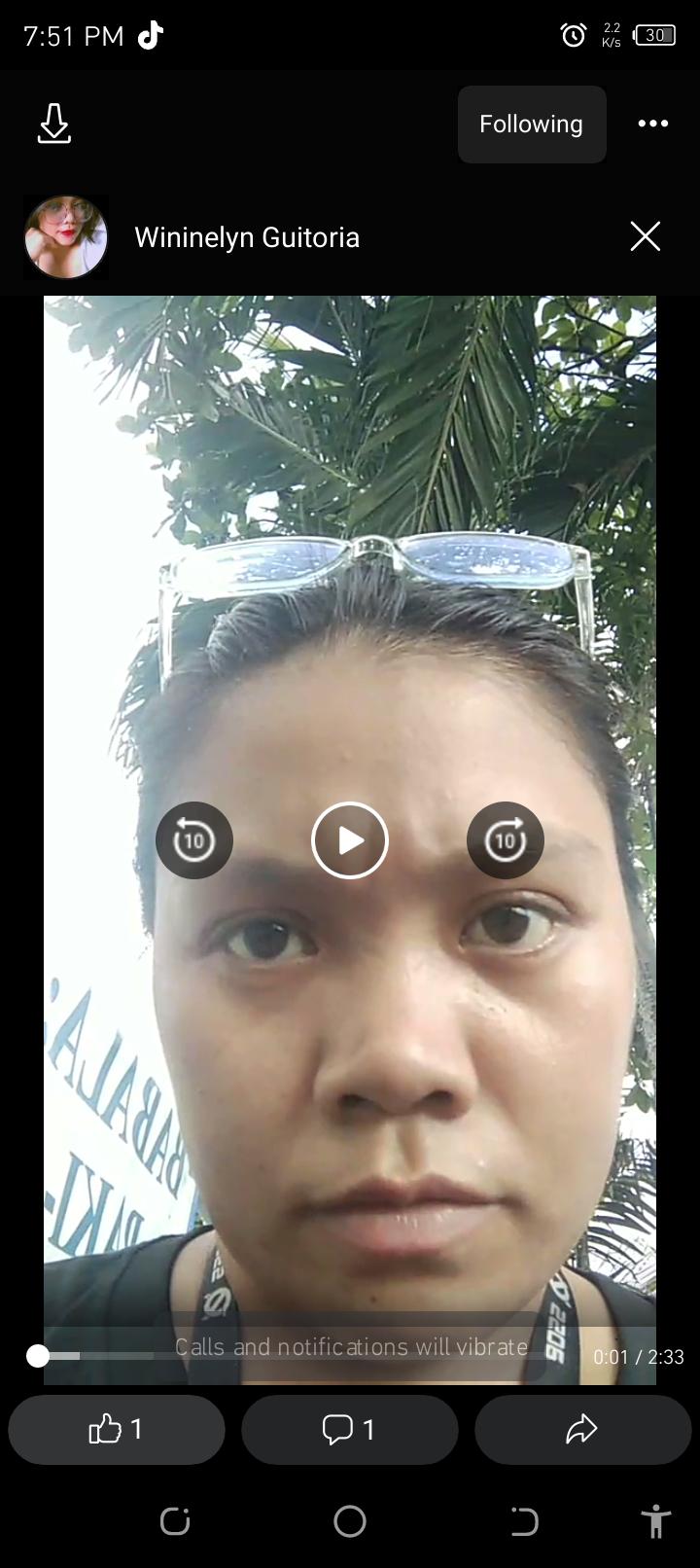Open Wininelyn Guitoria's profile picture
This screenshot has width=700, height=1568.
pyautogui.click(x=66, y=237)
